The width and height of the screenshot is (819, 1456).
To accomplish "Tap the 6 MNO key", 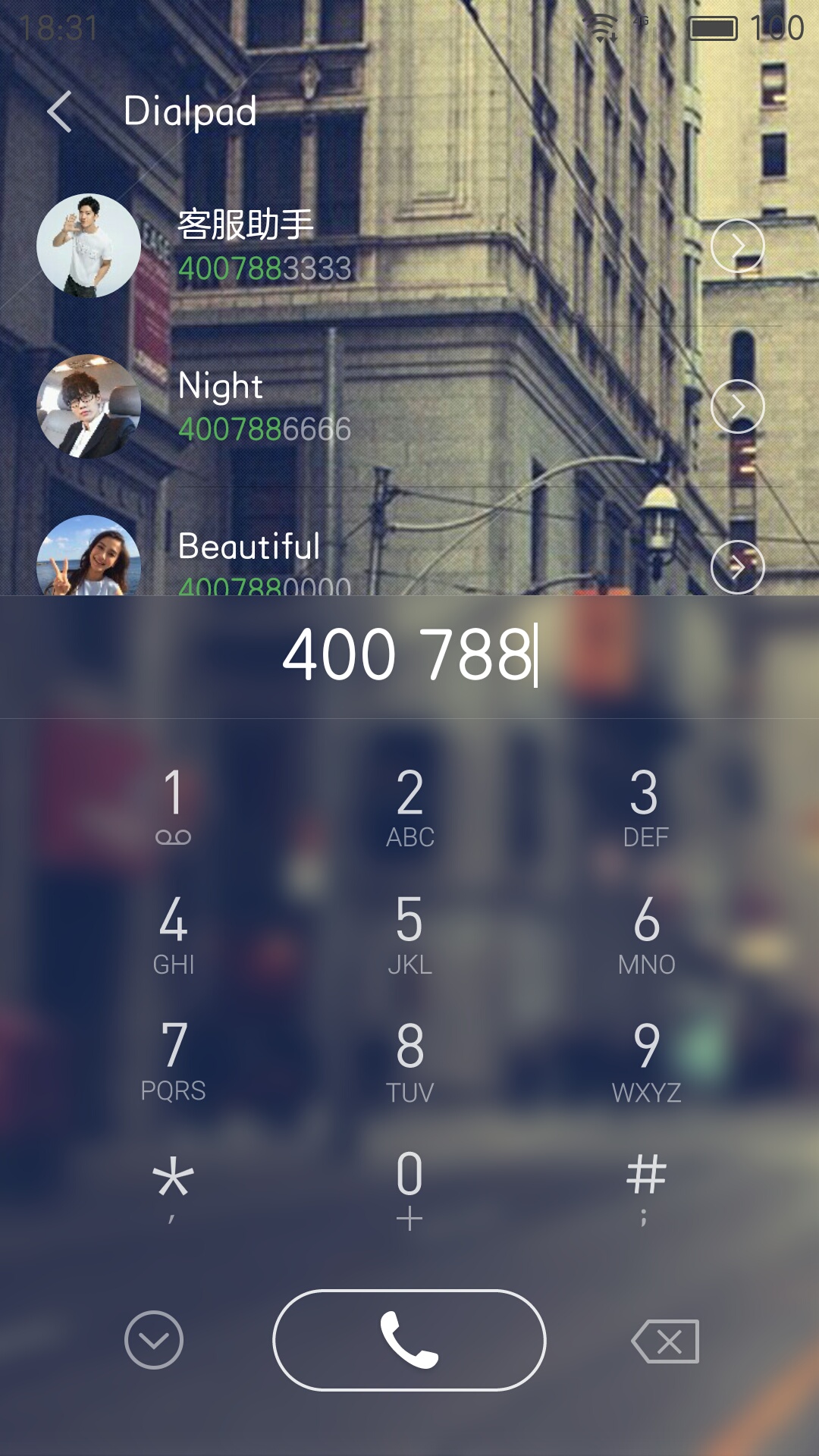I will 645,934.
